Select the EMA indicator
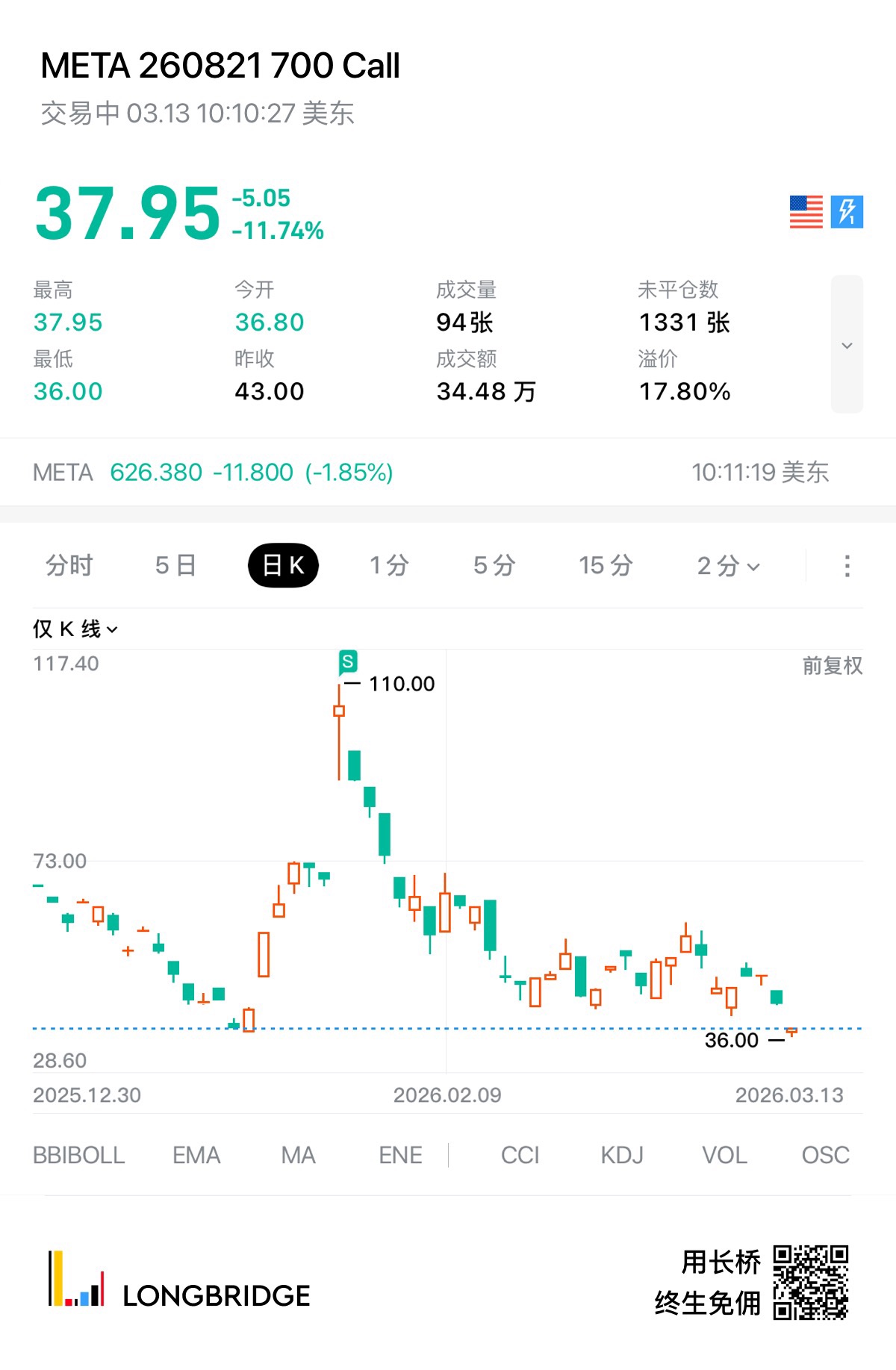This screenshot has width=896, height=1370. pos(196,1155)
